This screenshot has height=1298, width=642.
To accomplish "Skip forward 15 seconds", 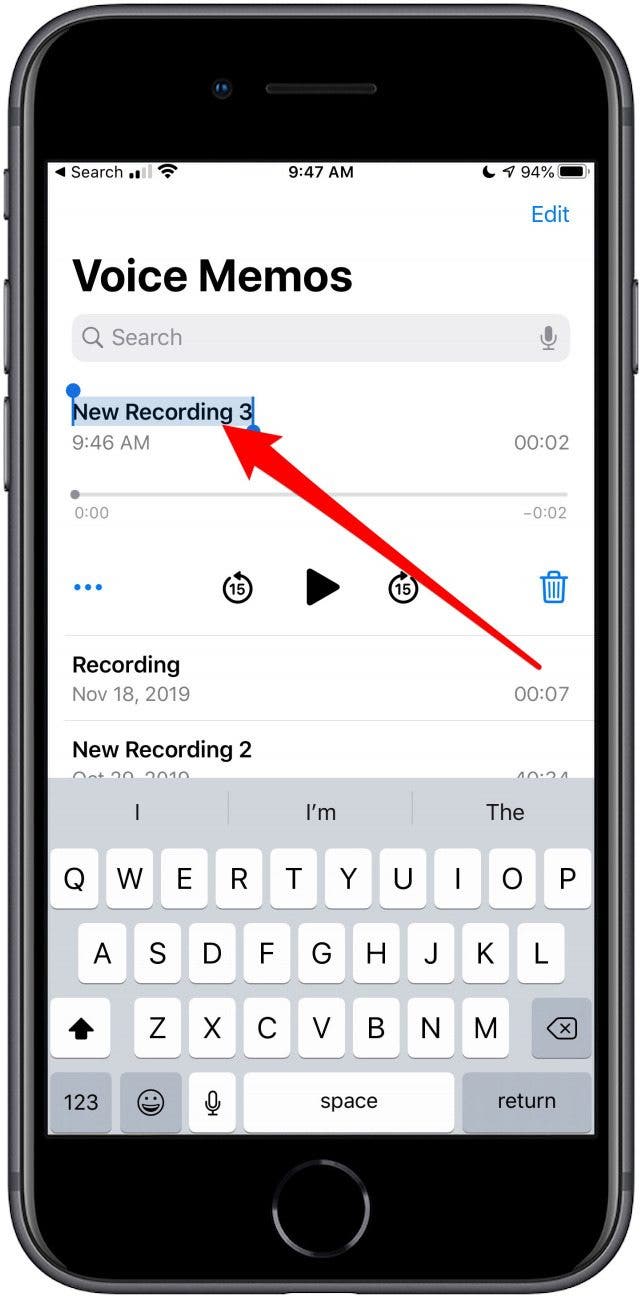I will [x=403, y=588].
